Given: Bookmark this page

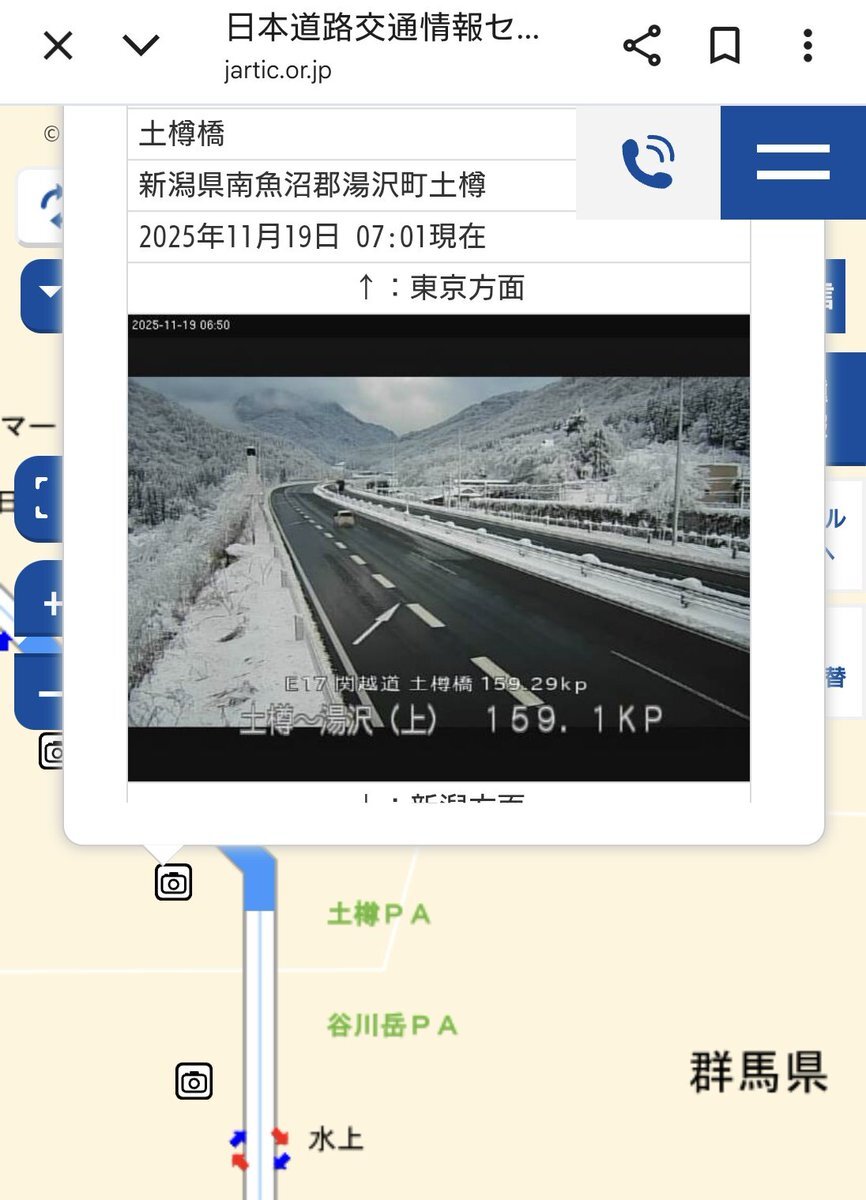Looking at the screenshot, I should pos(725,46).
